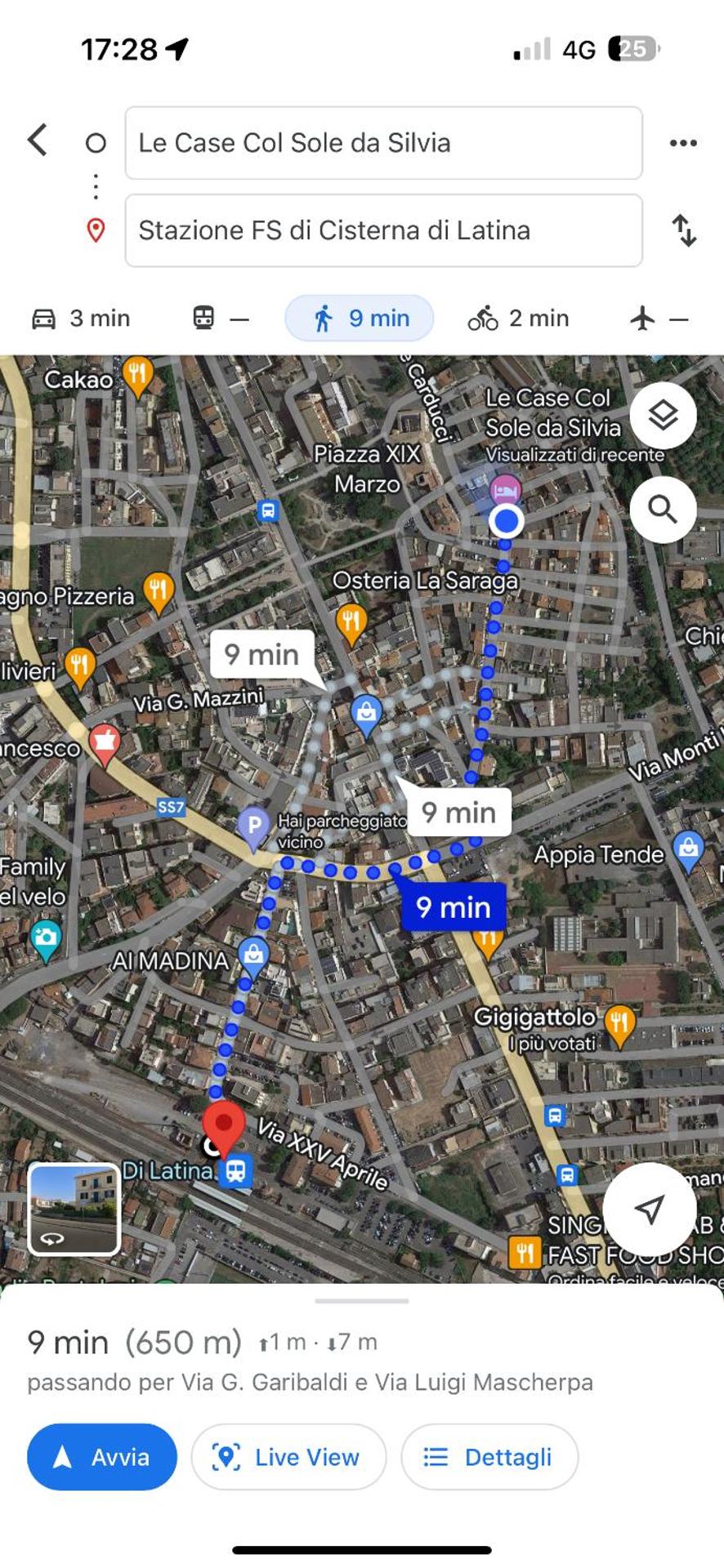Viewport: 724px width, 1568px height.
Task: Start navigation with Avvia
Action: pyautogui.click(x=102, y=1457)
